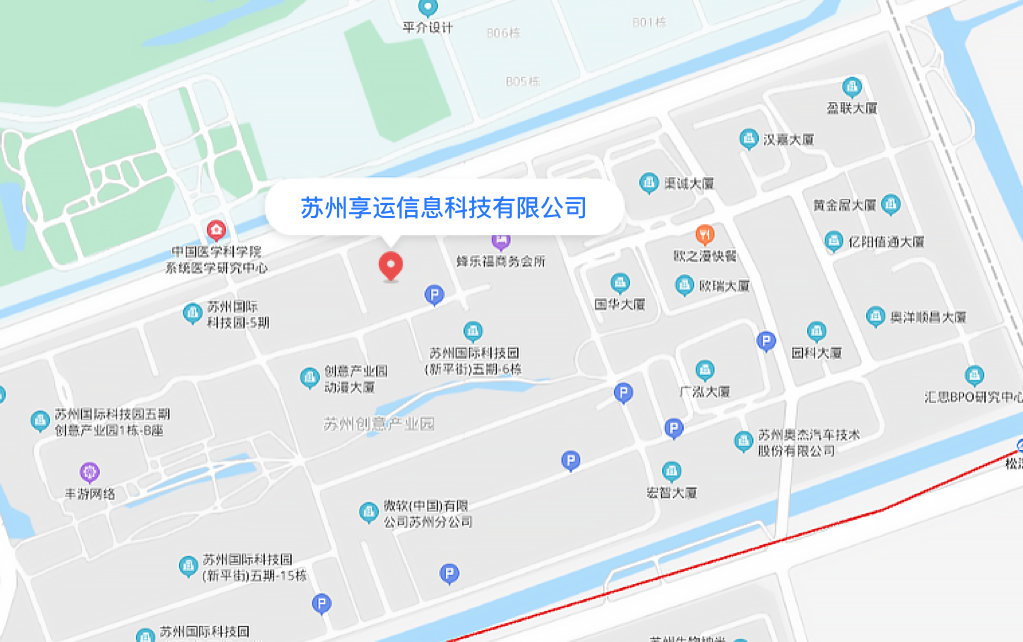The image size is (1023, 642).
Task: Open the 国华大厦 building marker
Action: (620, 283)
